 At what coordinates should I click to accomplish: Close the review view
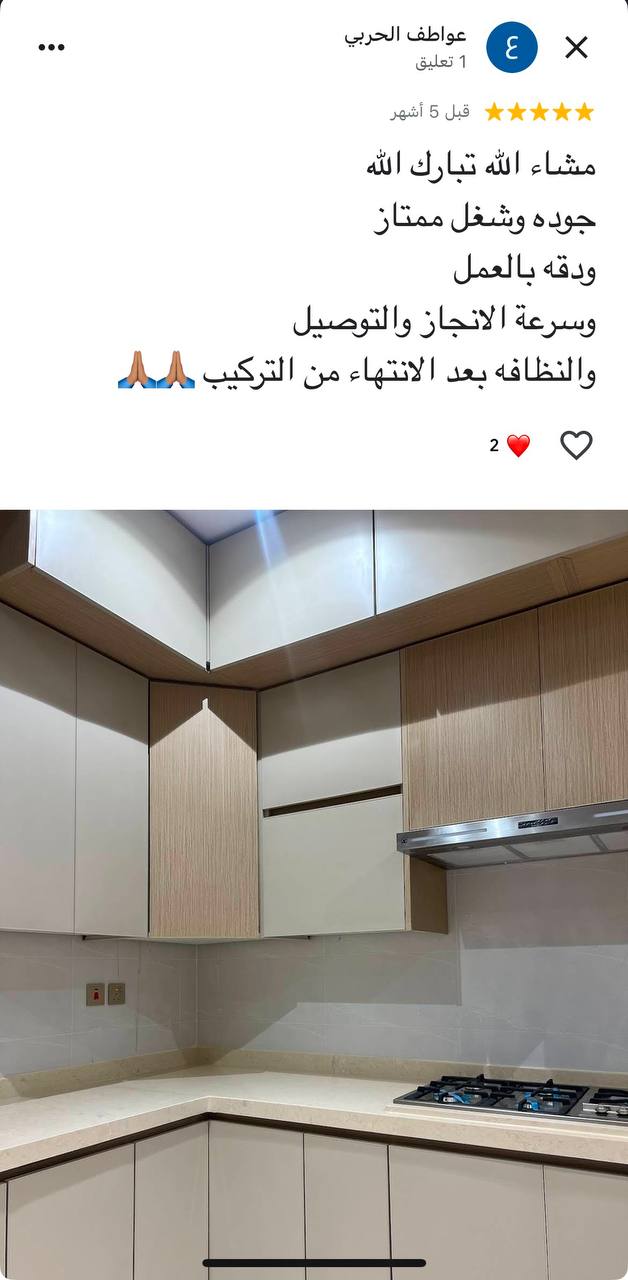[576, 47]
